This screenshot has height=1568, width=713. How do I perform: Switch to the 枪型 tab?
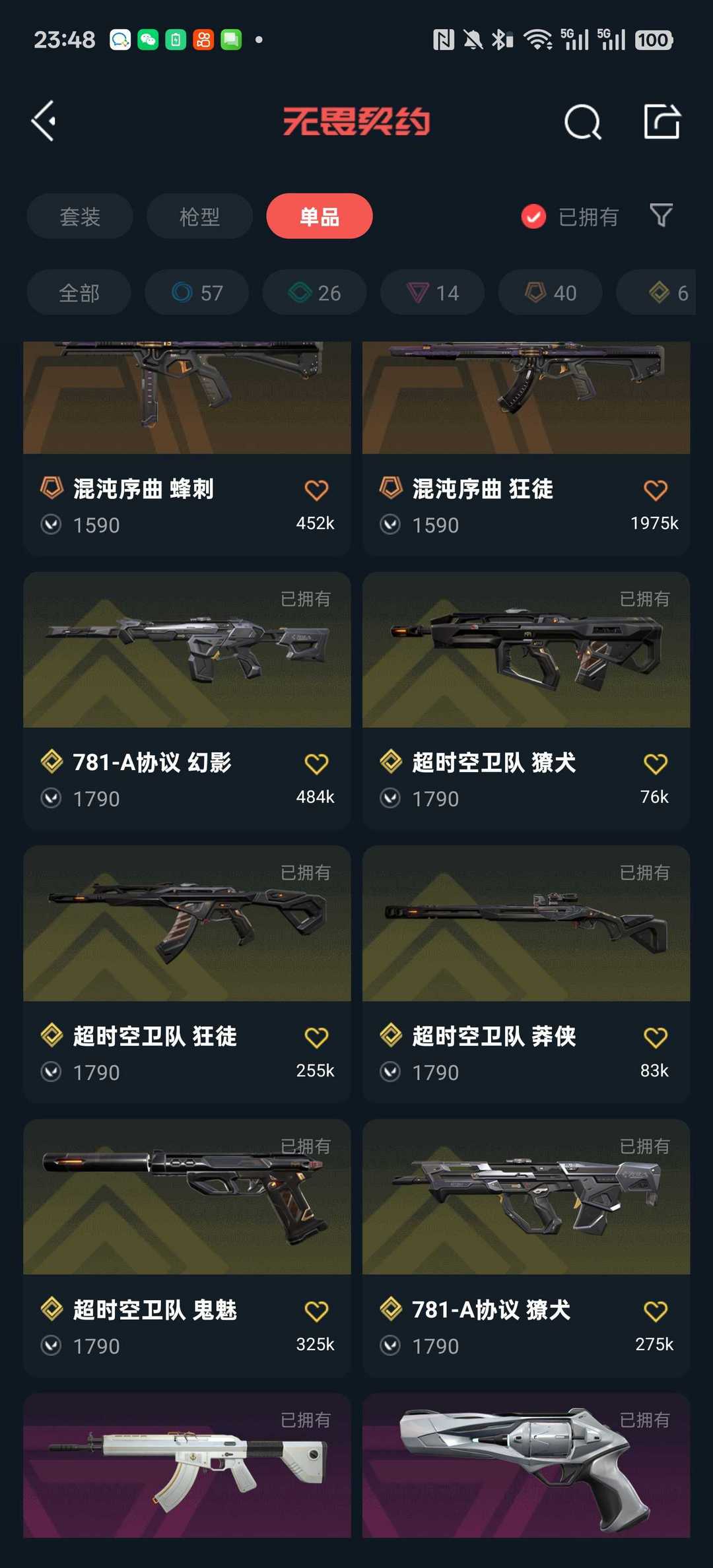199,216
